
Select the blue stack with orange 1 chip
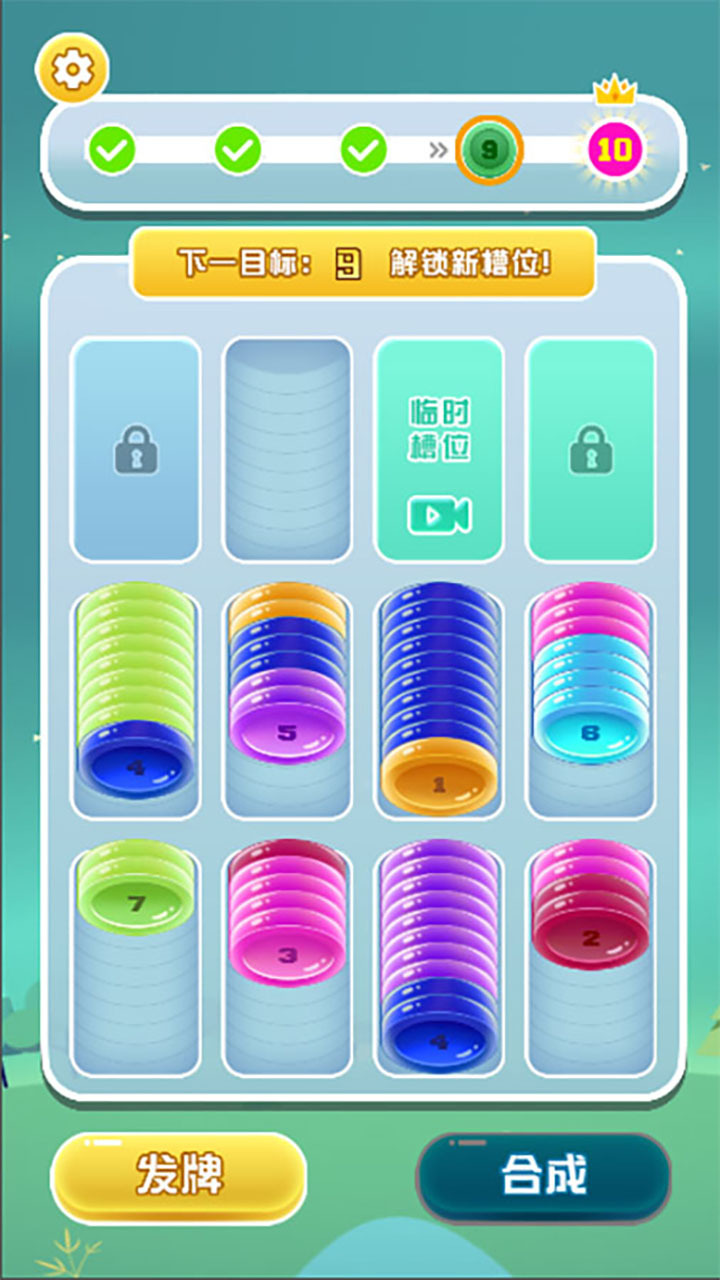point(439,700)
